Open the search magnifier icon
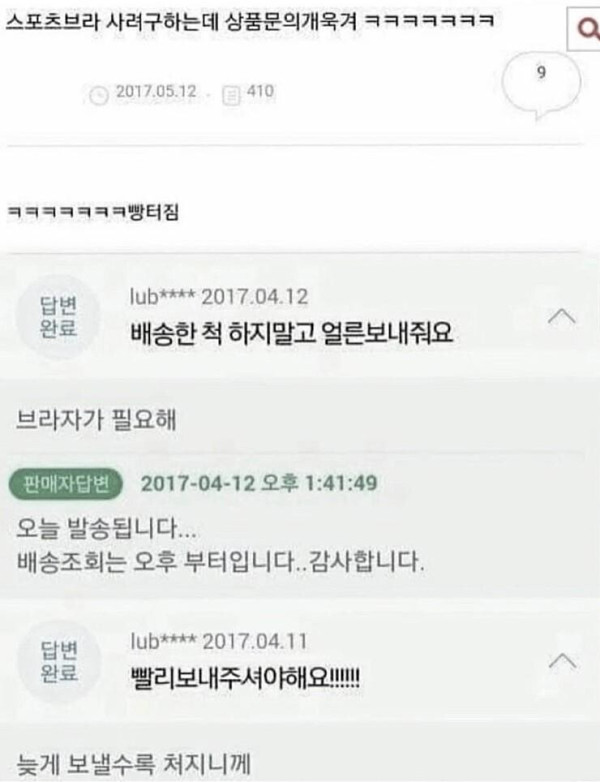The image size is (600, 782). 587,30
